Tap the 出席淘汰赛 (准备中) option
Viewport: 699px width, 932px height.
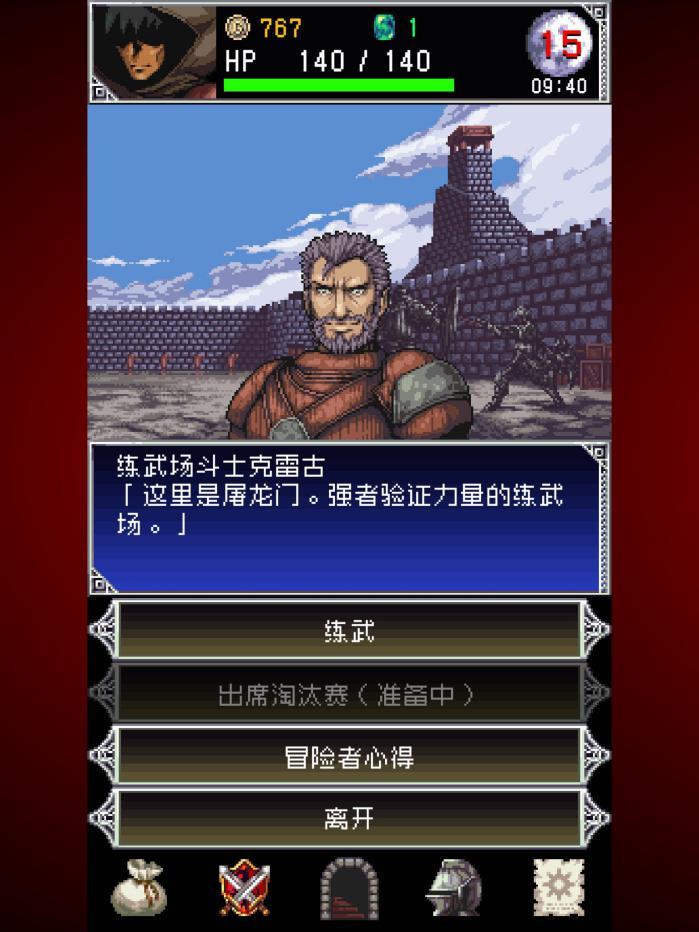point(349,694)
